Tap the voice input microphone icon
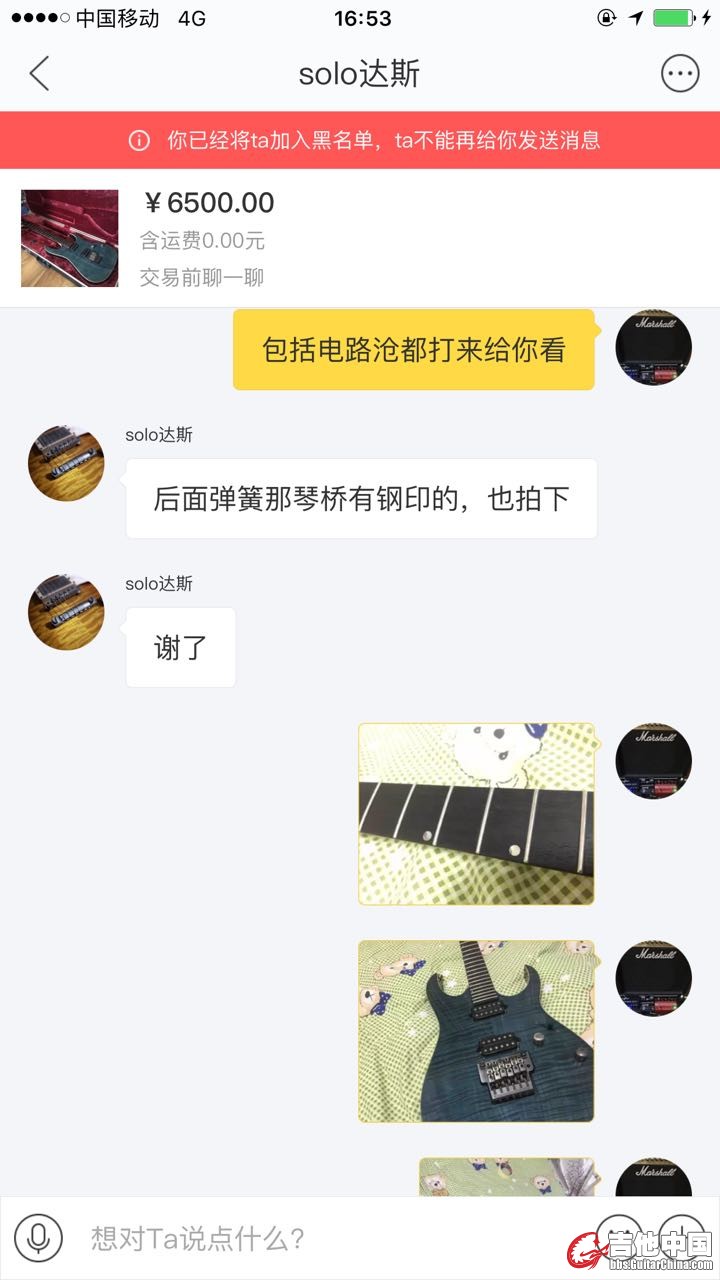 [39, 1238]
